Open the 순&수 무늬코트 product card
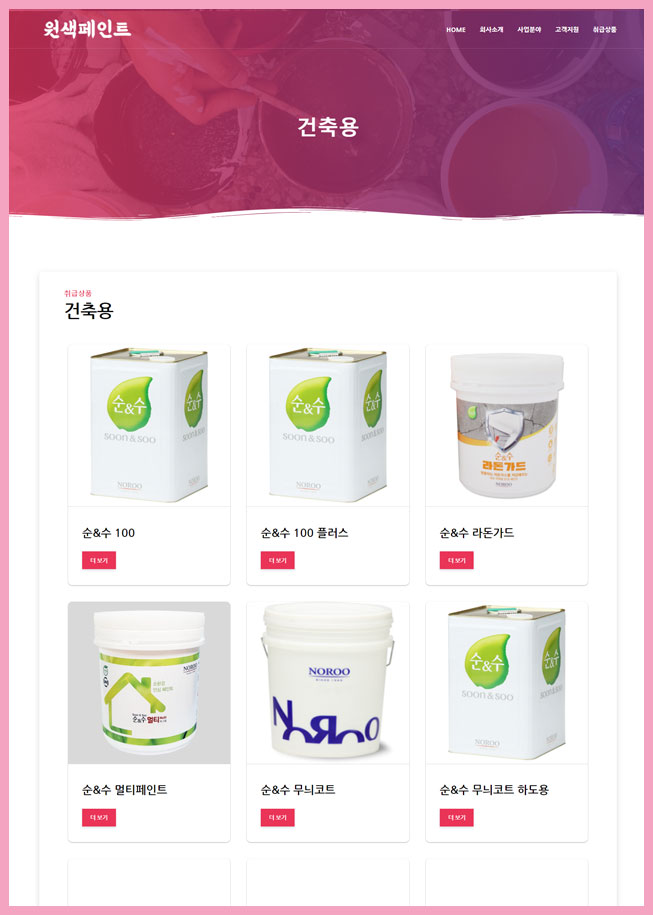This screenshot has width=653, height=915. [x=328, y=683]
